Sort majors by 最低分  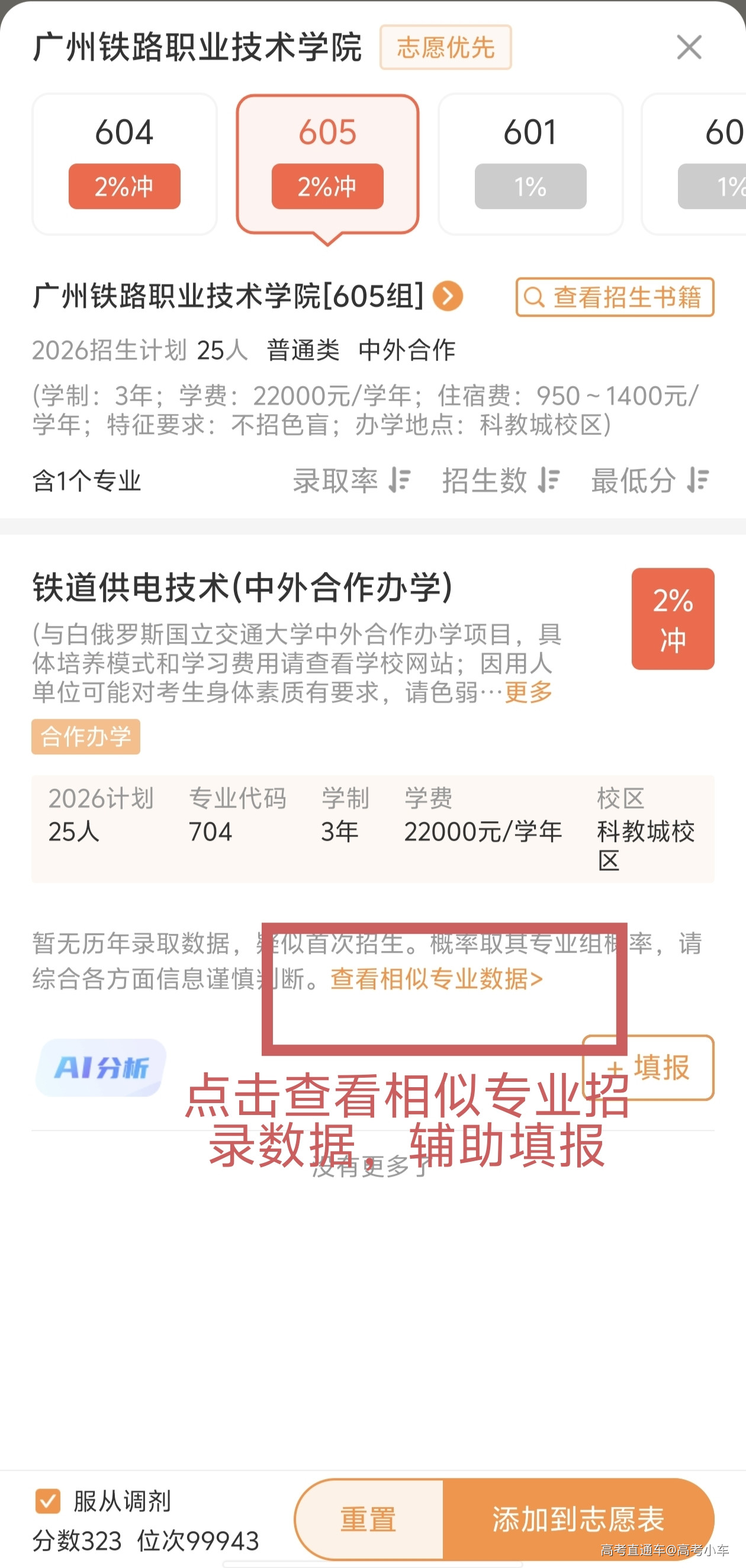pos(651,480)
